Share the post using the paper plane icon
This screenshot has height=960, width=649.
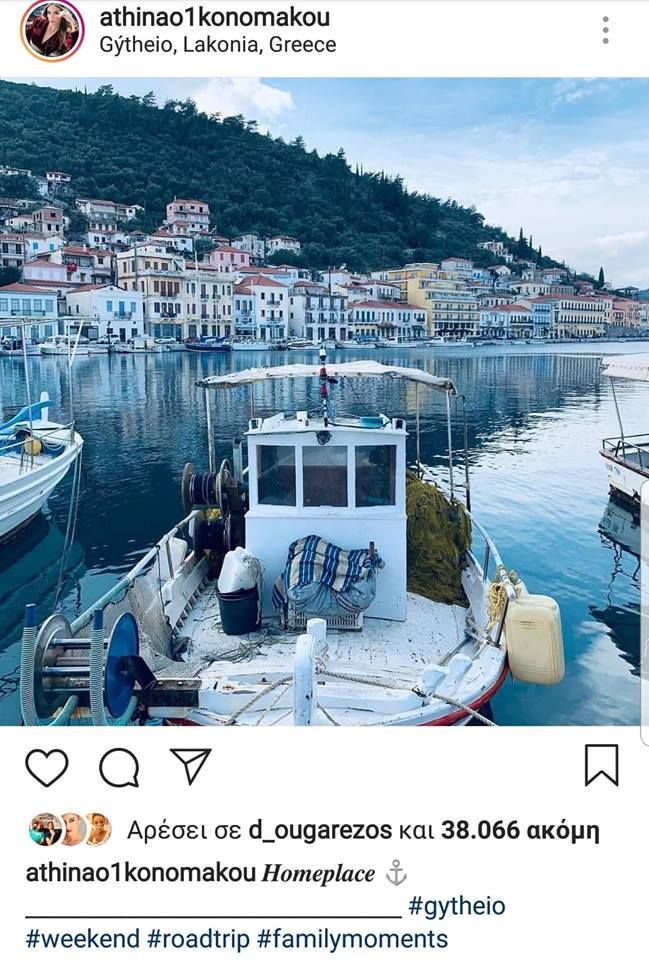[190, 766]
